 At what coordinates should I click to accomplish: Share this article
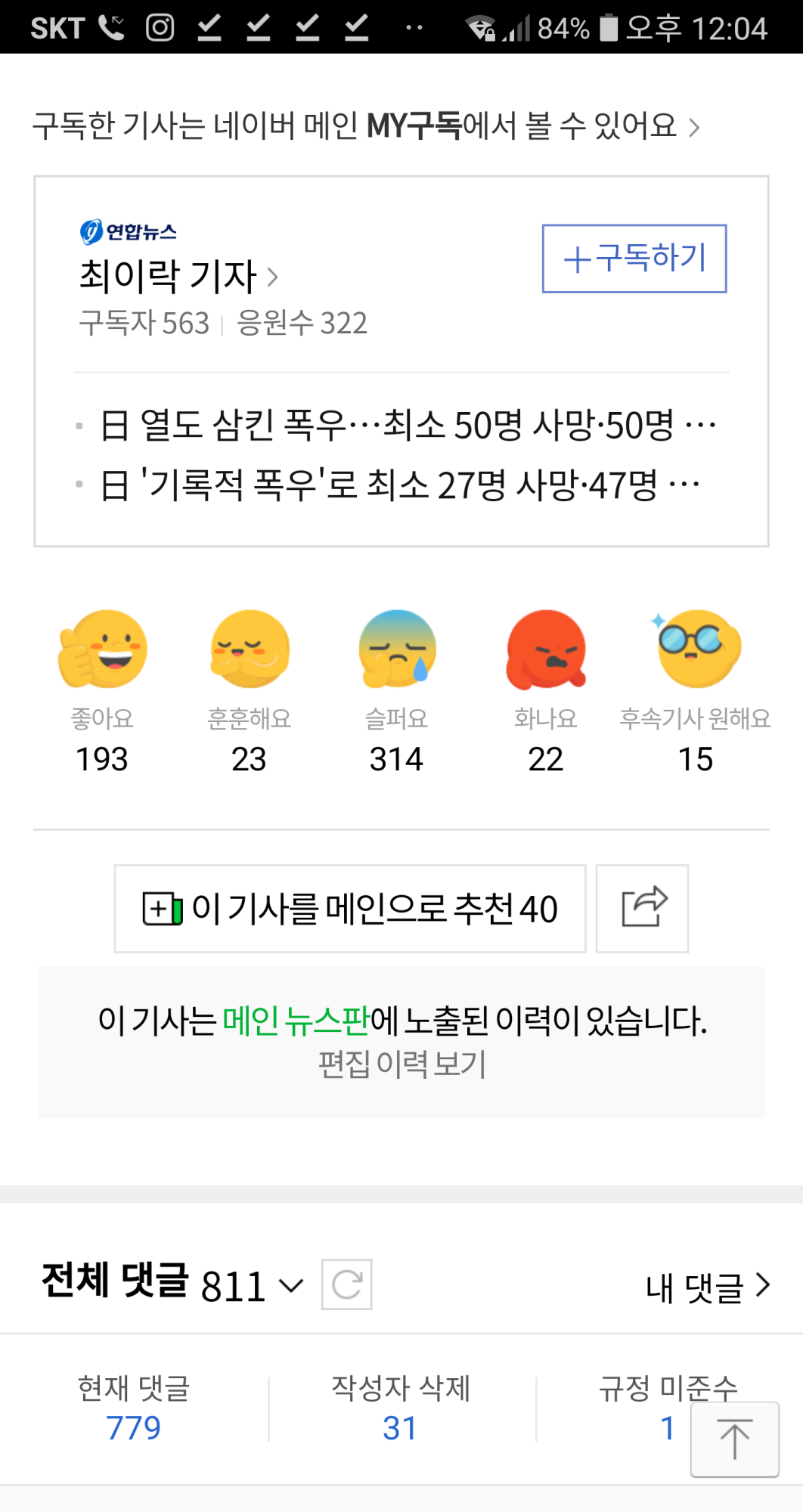643,909
